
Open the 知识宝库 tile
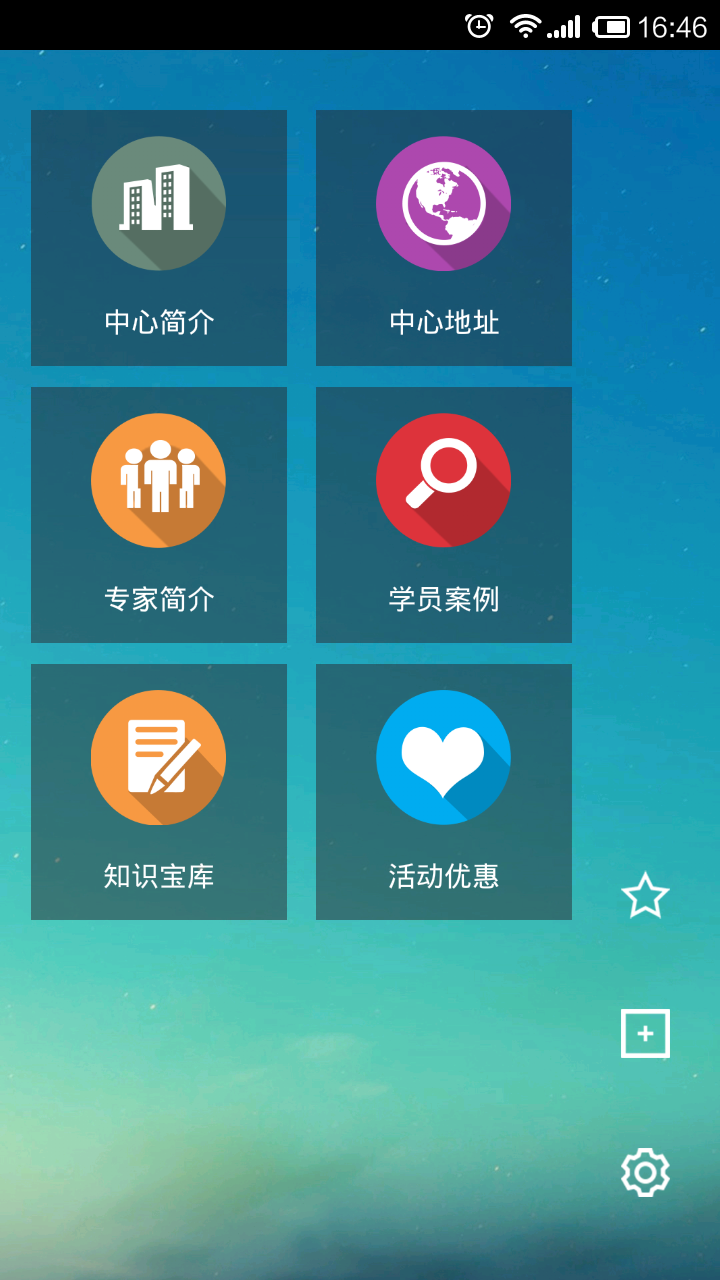click(x=159, y=792)
